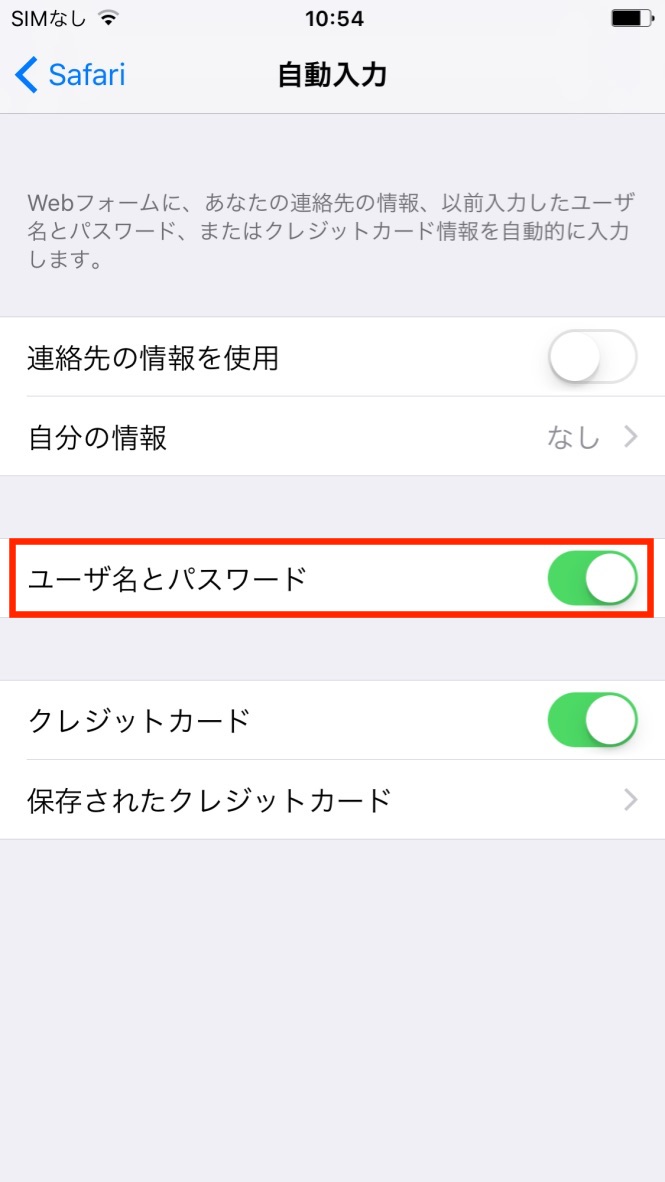
Task: Turn off ユーザ名とパスワード autofill
Action: point(593,578)
